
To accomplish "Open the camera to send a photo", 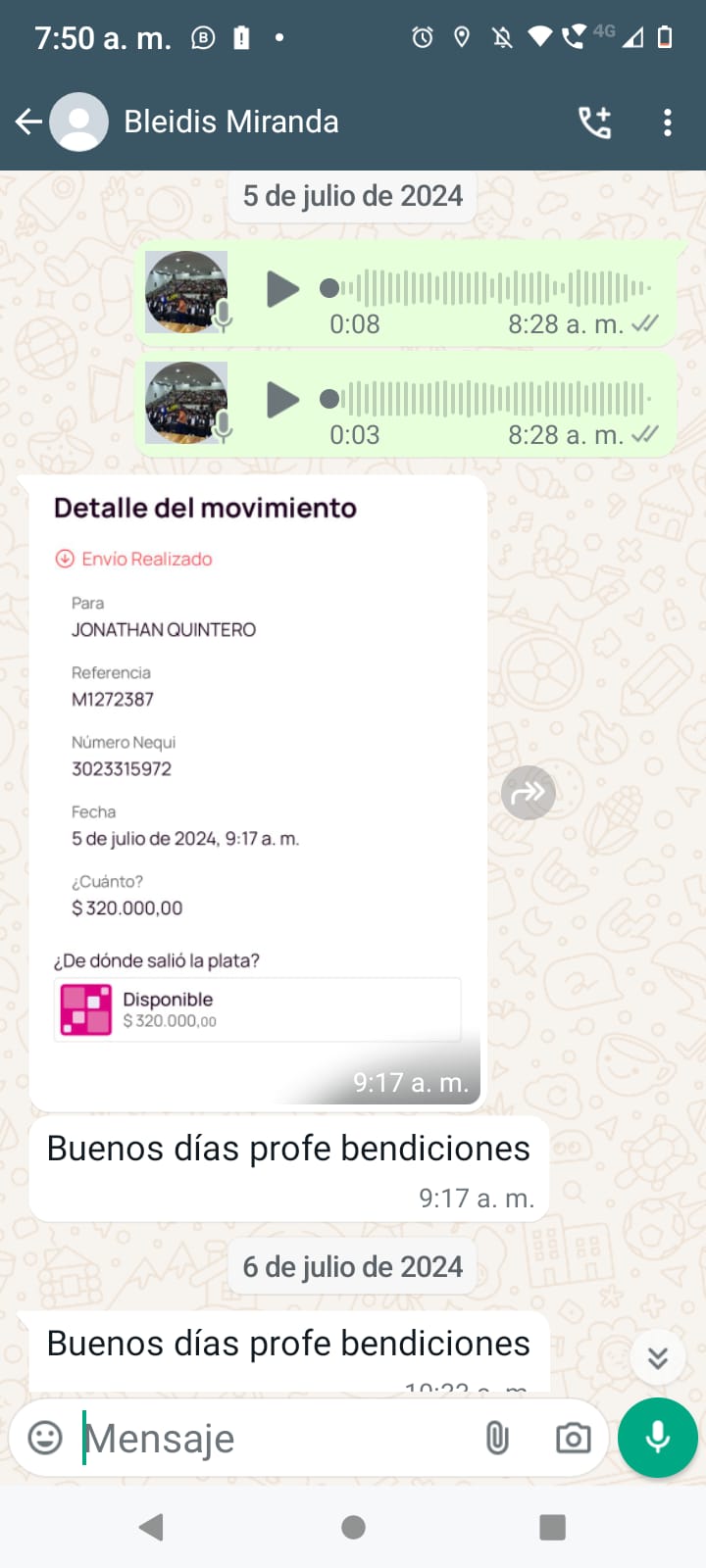I will (x=573, y=1438).
